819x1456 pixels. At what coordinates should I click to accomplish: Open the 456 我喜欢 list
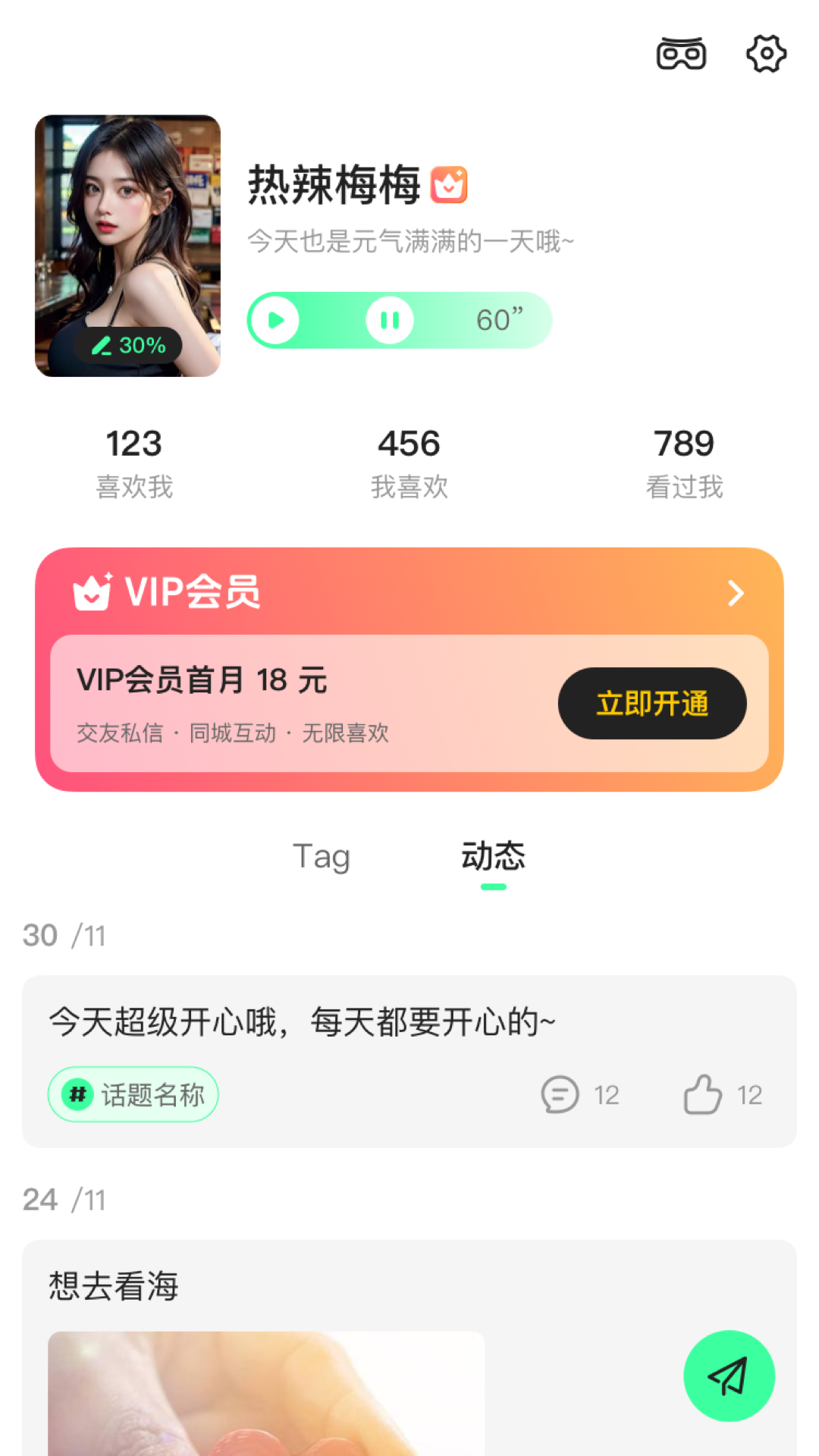click(x=409, y=459)
